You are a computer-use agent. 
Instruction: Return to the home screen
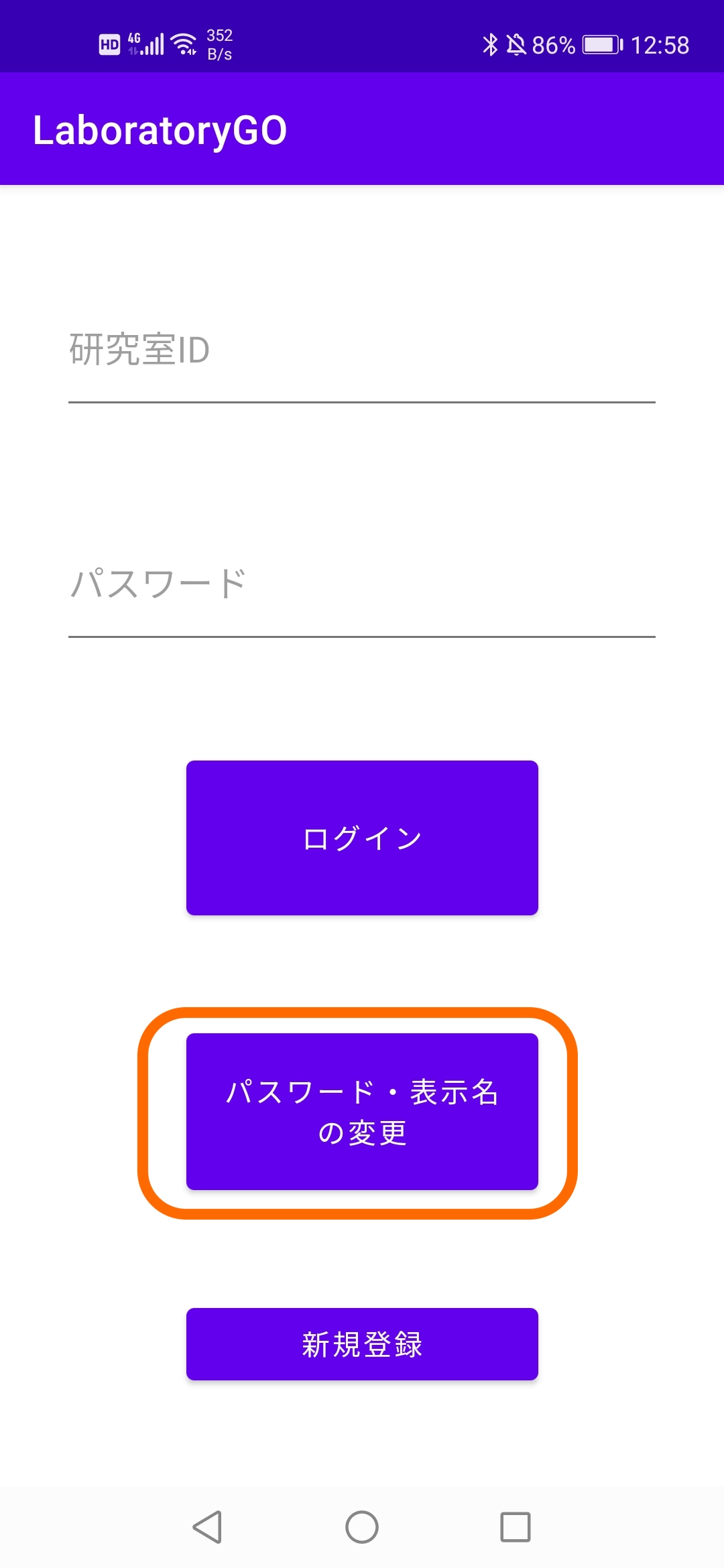(362, 1527)
